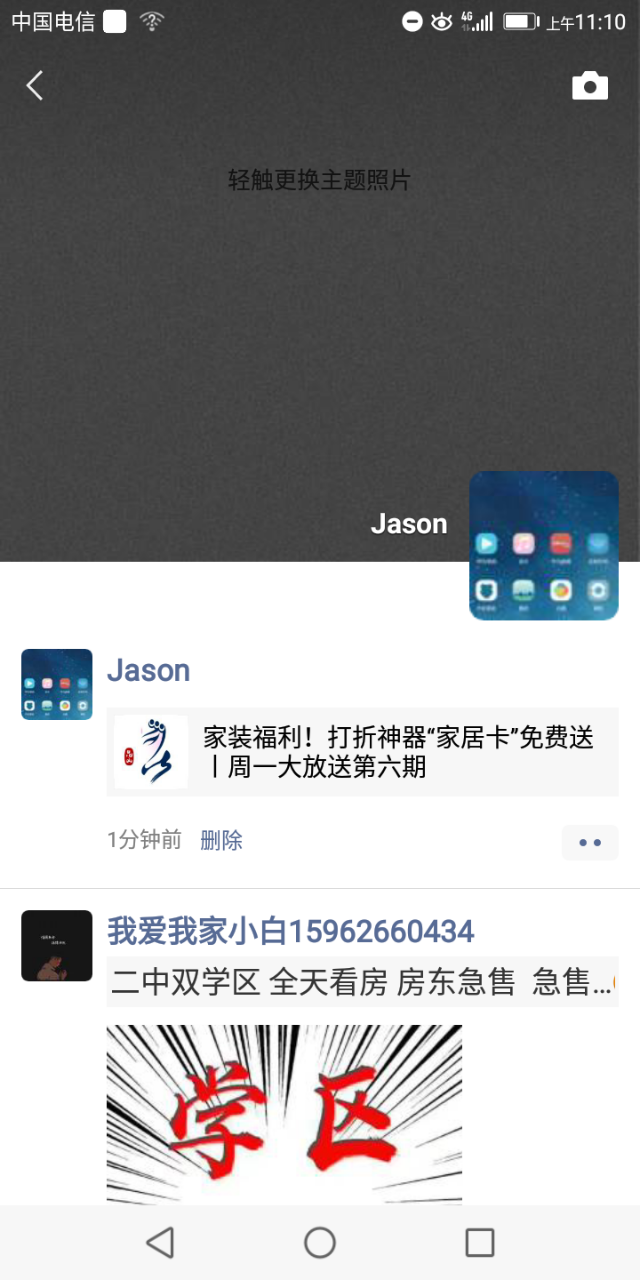Viewport: 640px width, 1280px height.
Task: Open like and comment options on Jason's post
Action: coord(590,842)
